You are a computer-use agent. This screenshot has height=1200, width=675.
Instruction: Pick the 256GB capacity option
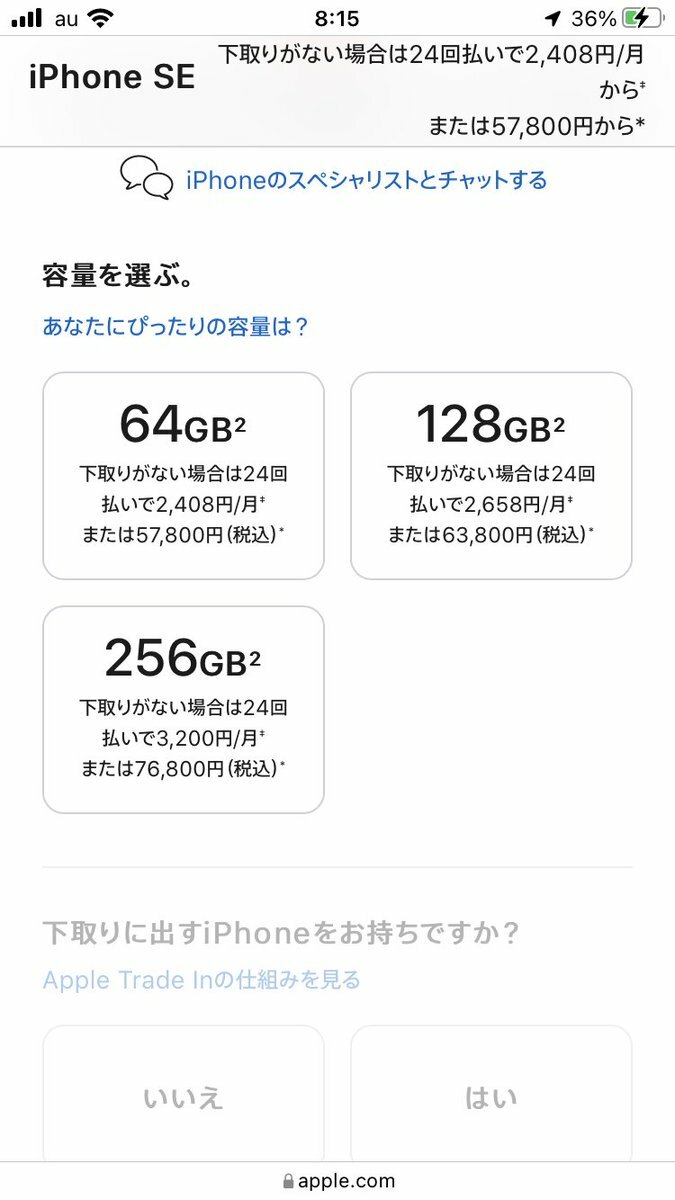(183, 710)
